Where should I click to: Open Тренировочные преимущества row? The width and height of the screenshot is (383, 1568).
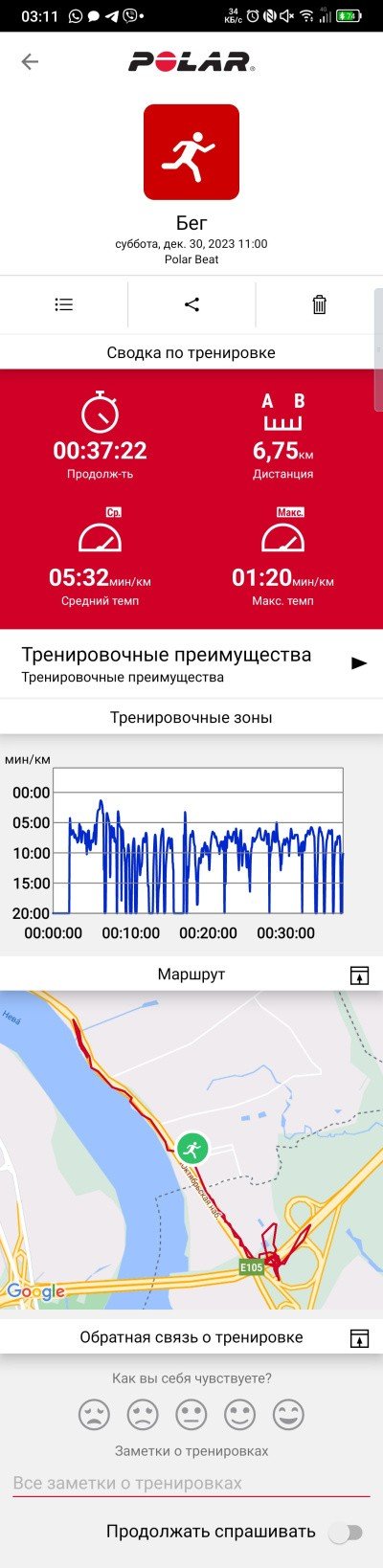[x=191, y=663]
